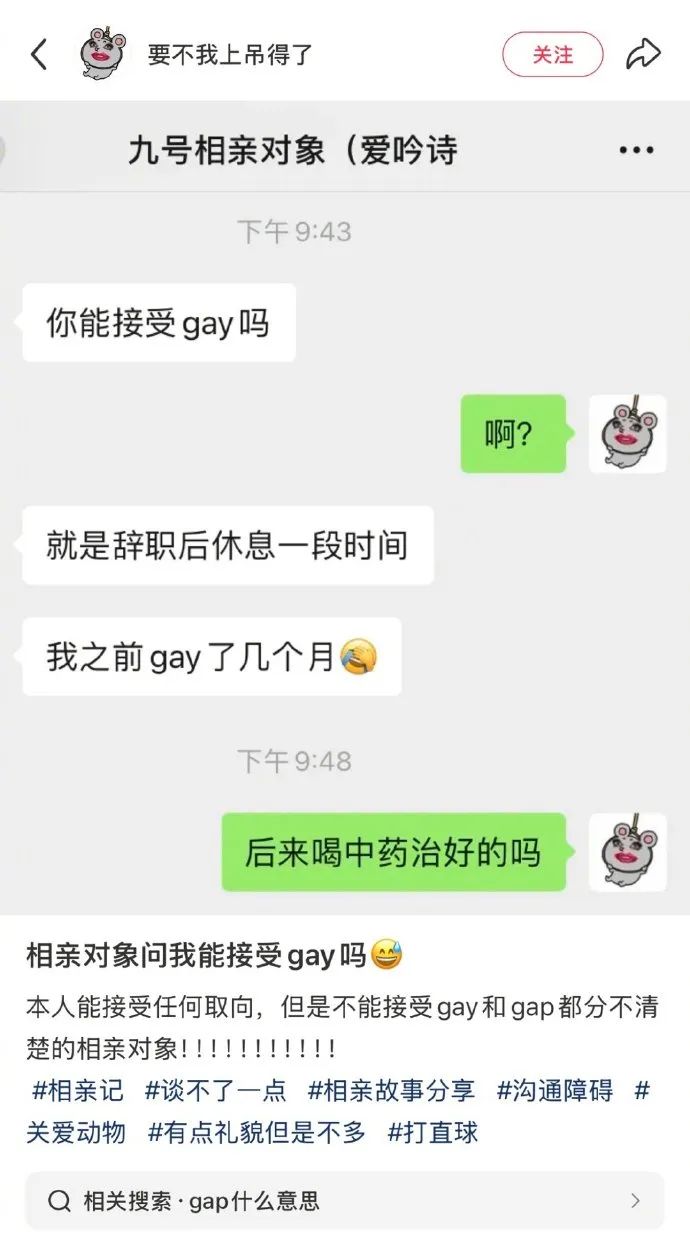
Task: Open the #有点礼貌但是不多 hashtag
Action: 257,1133
